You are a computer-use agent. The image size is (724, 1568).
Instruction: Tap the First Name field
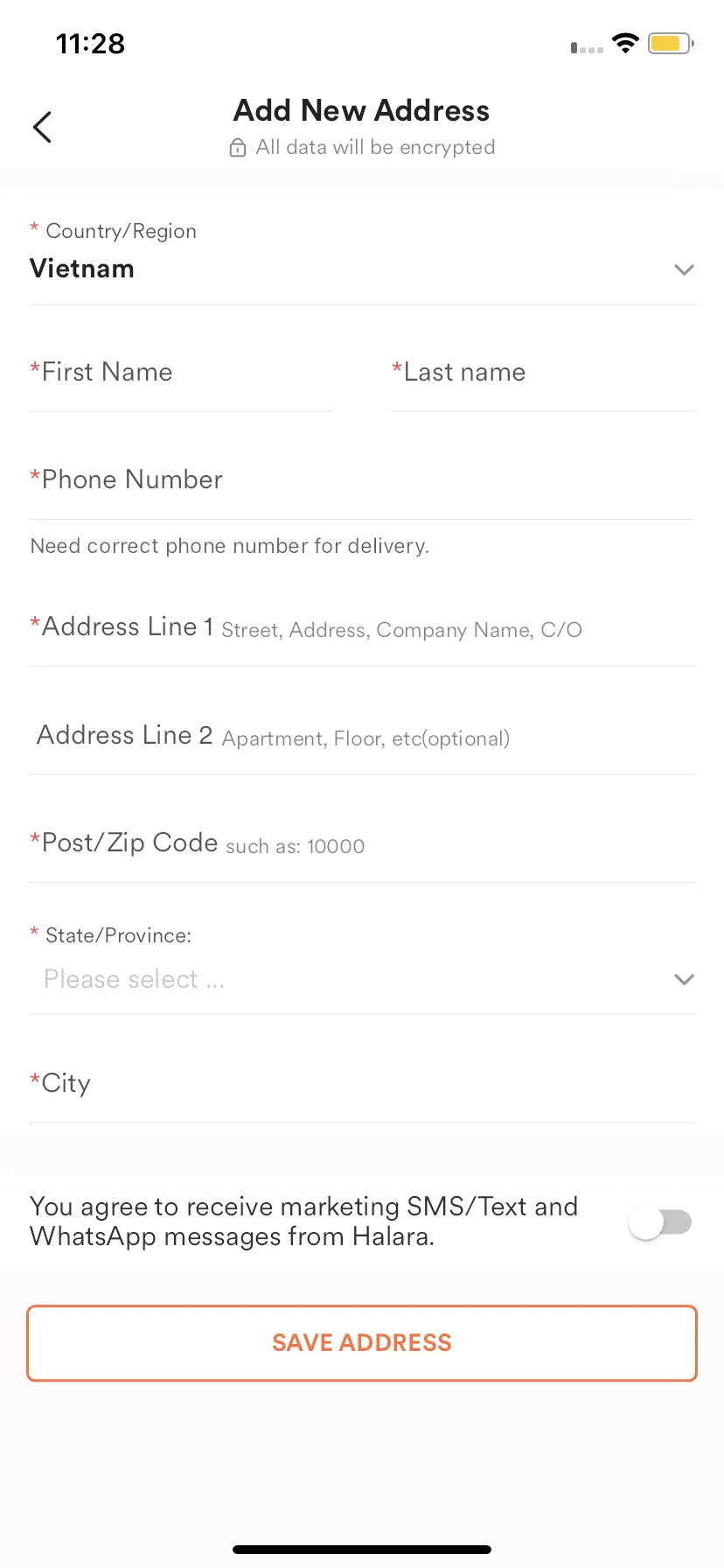[x=180, y=374]
